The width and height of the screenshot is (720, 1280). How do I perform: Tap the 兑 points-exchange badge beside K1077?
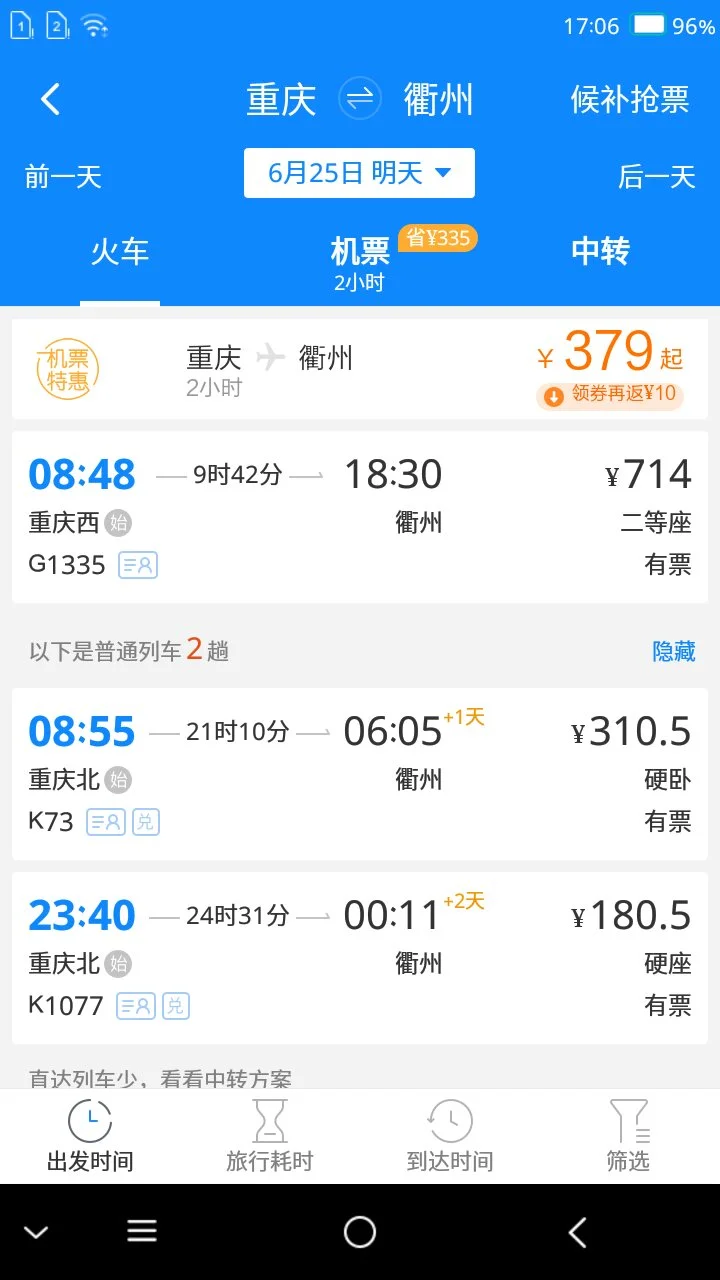coord(175,1006)
